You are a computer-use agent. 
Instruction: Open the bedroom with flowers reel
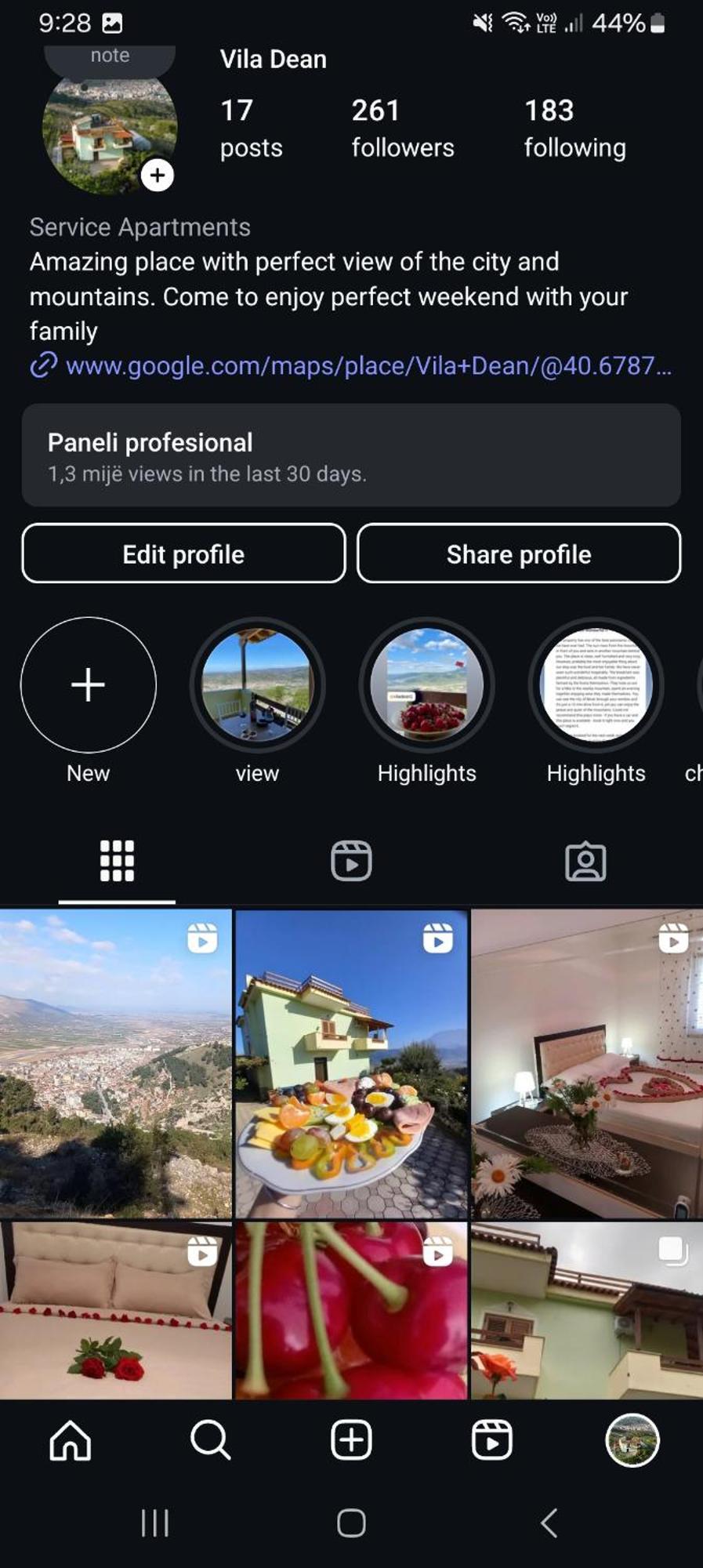pyautogui.click(x=586, y=1062)
